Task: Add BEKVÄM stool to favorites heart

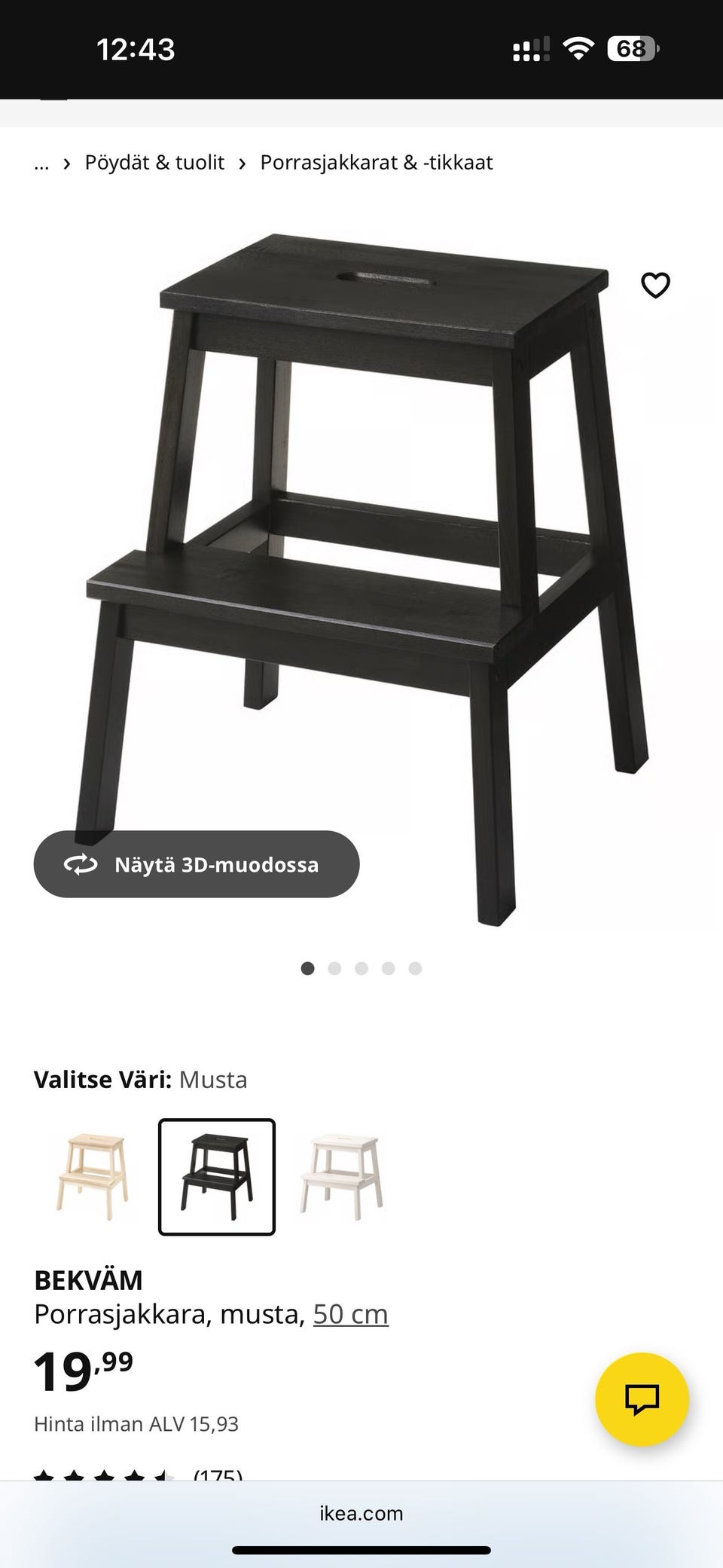Action: click(655, 286)
